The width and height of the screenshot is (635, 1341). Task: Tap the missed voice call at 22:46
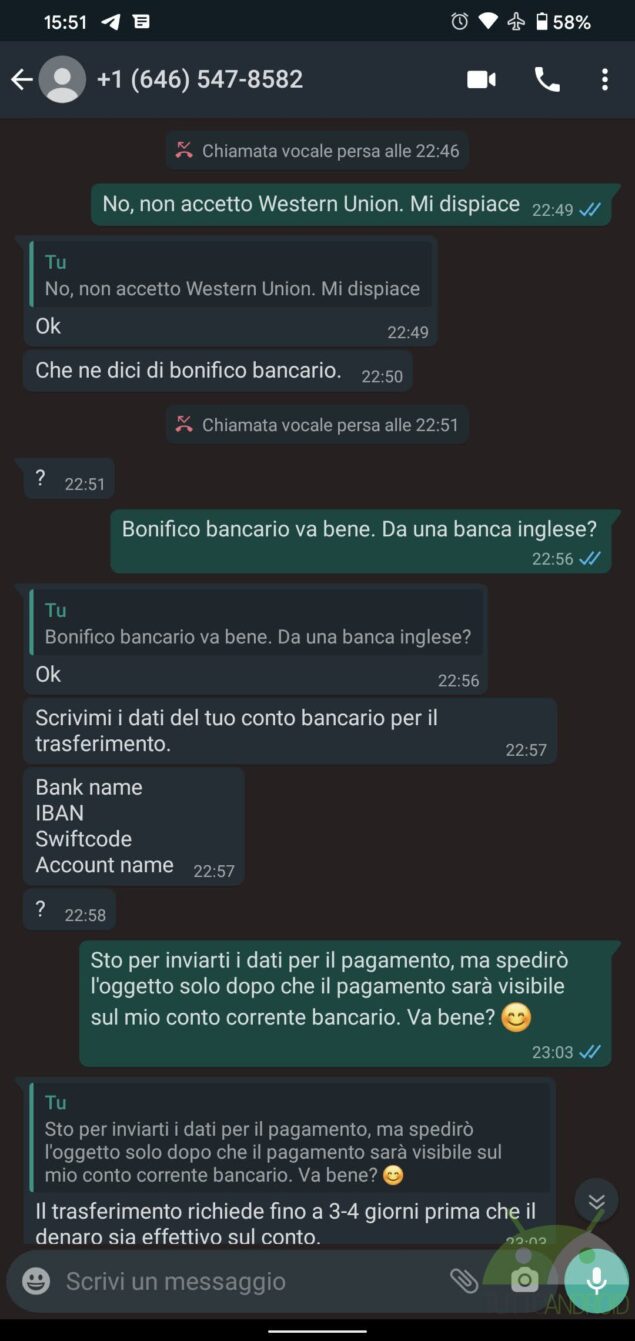pyautogui.click(x=317, y=151)
